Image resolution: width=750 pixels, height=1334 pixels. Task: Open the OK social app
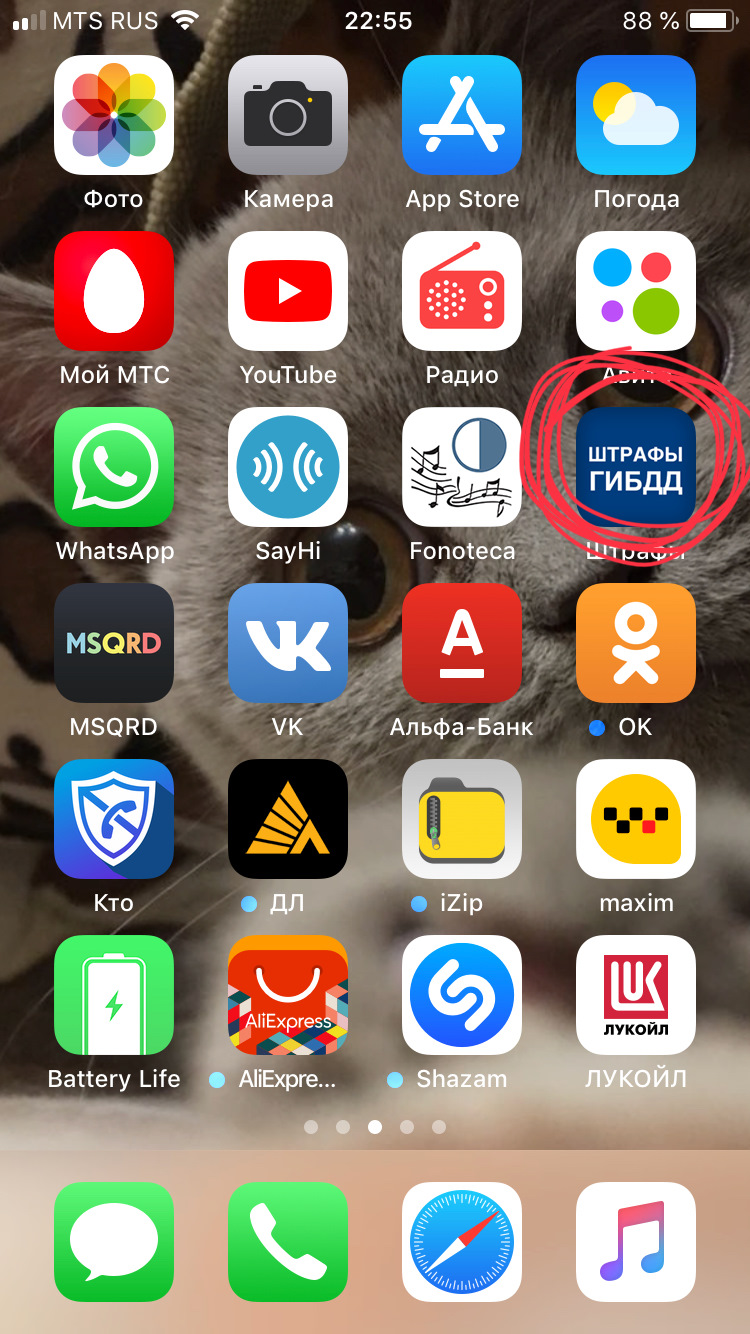[x=636, y=643]
